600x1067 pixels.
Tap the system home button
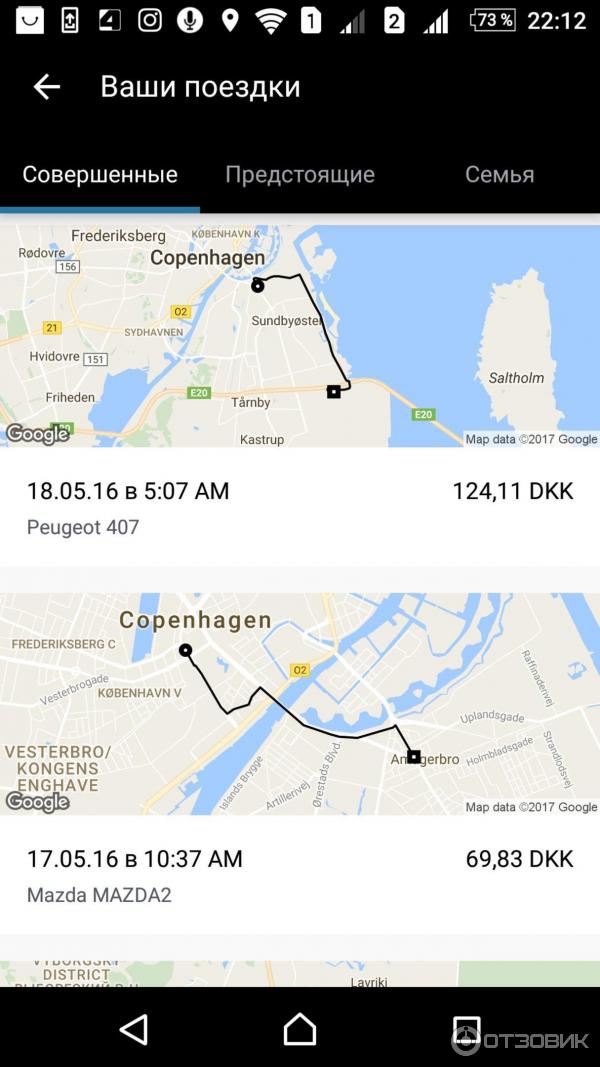pos(300,1029)
